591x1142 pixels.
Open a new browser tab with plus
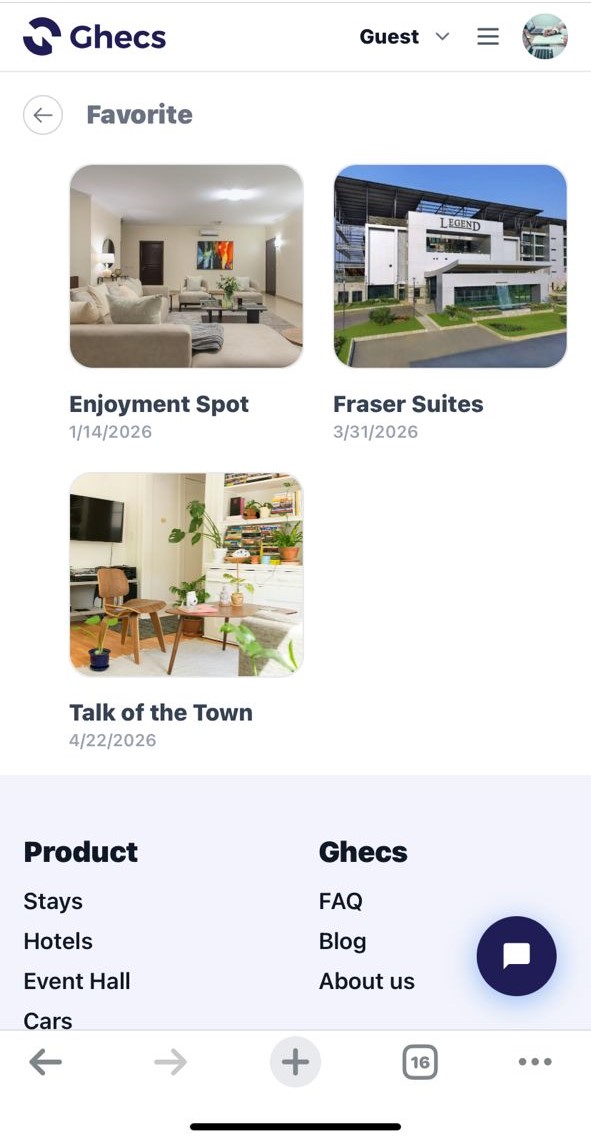295,1062
